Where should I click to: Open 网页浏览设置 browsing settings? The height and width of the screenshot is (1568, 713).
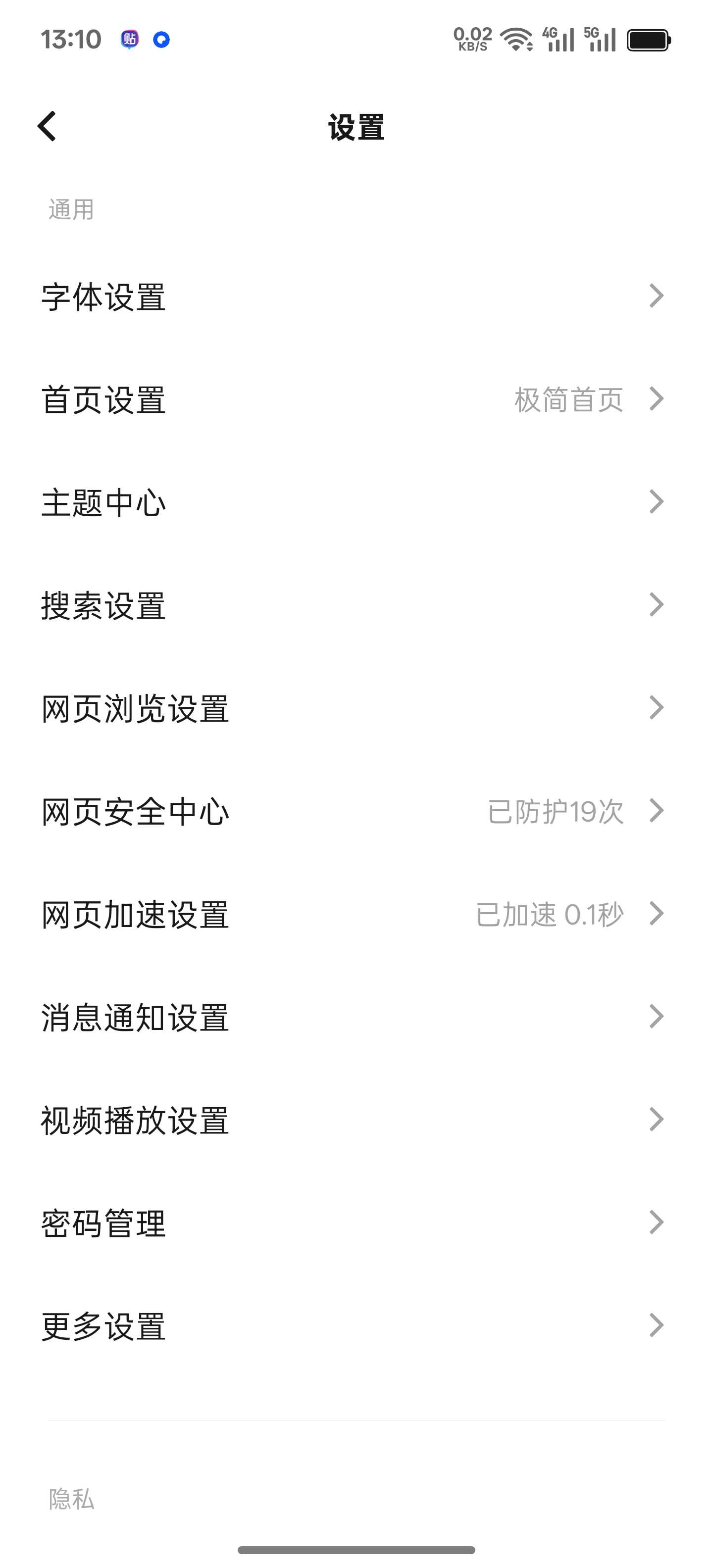click(135, 709)
